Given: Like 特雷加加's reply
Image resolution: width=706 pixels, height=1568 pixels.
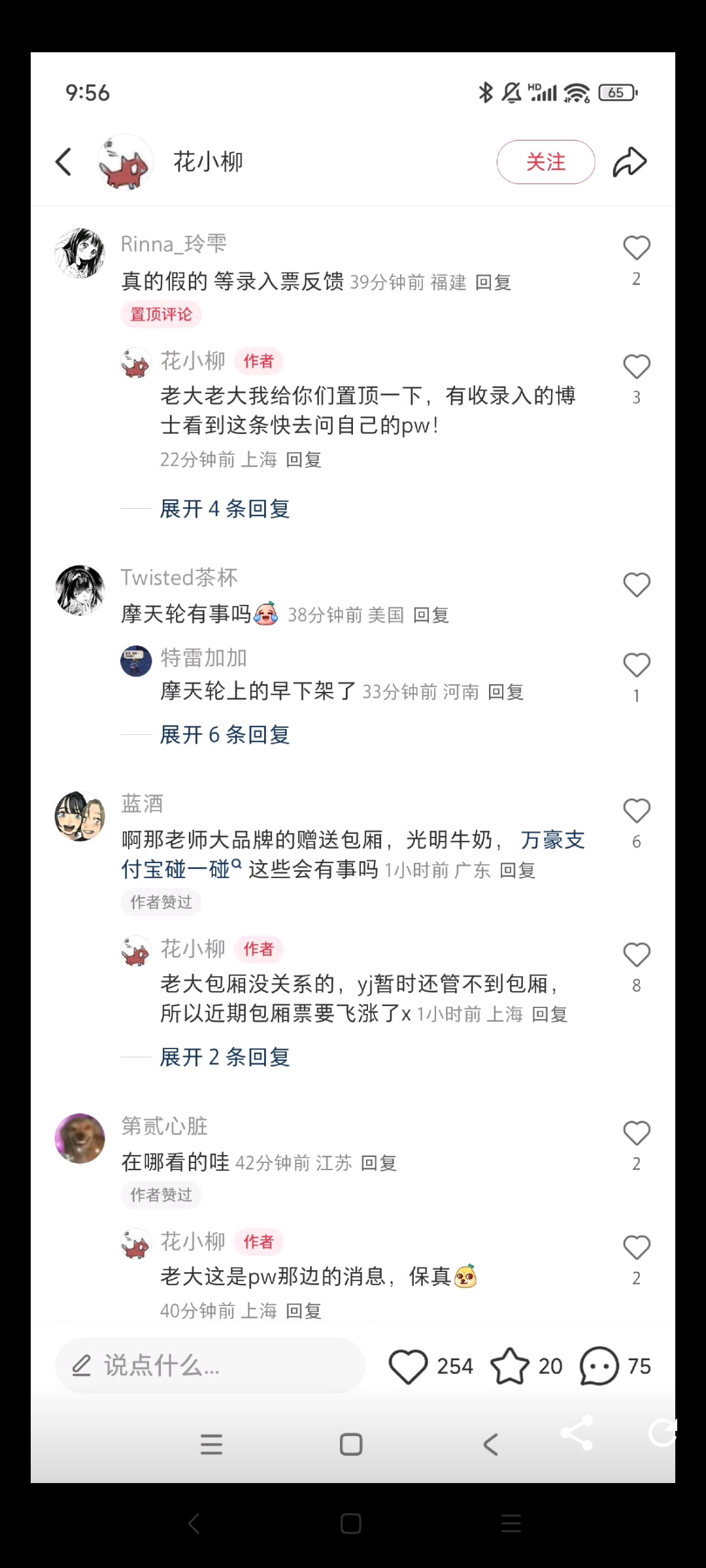Looking at the screenshot, I should point(636,665).
